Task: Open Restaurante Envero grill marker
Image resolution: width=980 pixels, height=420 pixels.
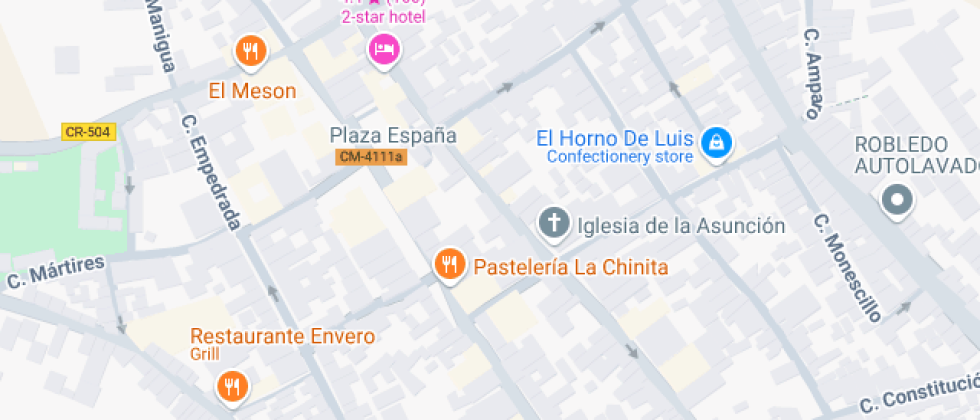Action: pos(232,385)
